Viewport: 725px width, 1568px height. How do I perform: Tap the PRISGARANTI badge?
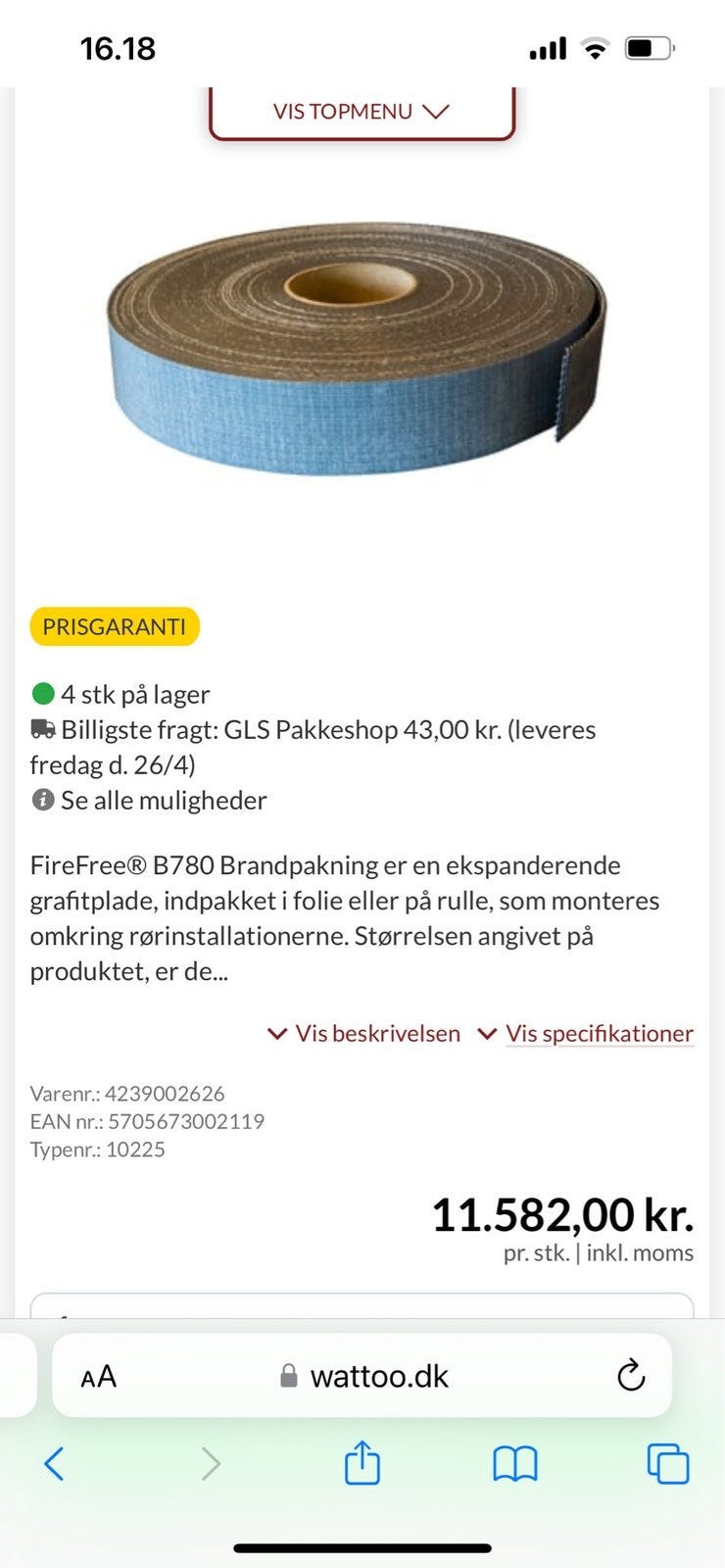point(114,626)
